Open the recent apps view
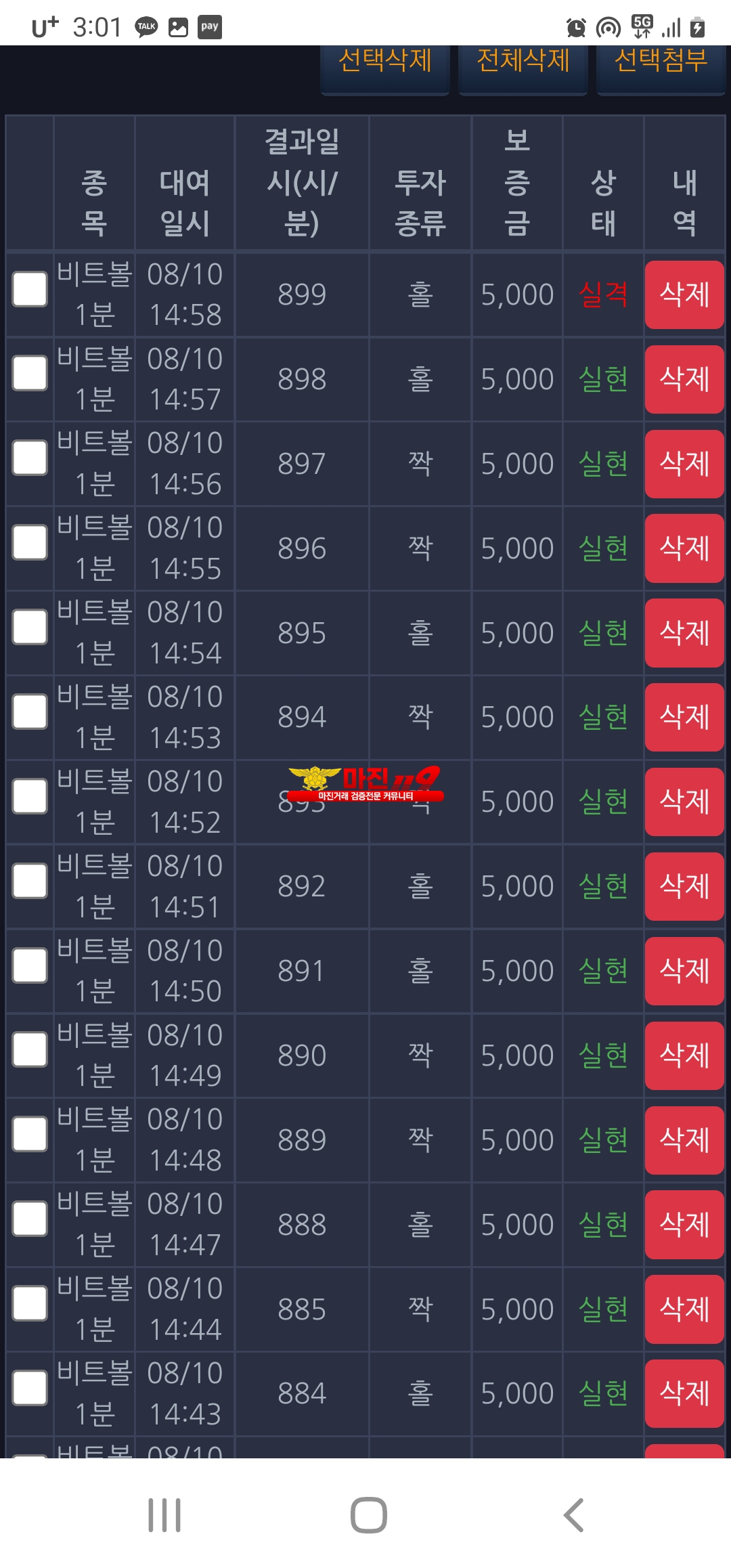This screenshot has height=1568, width=731. click(164, 1515)
